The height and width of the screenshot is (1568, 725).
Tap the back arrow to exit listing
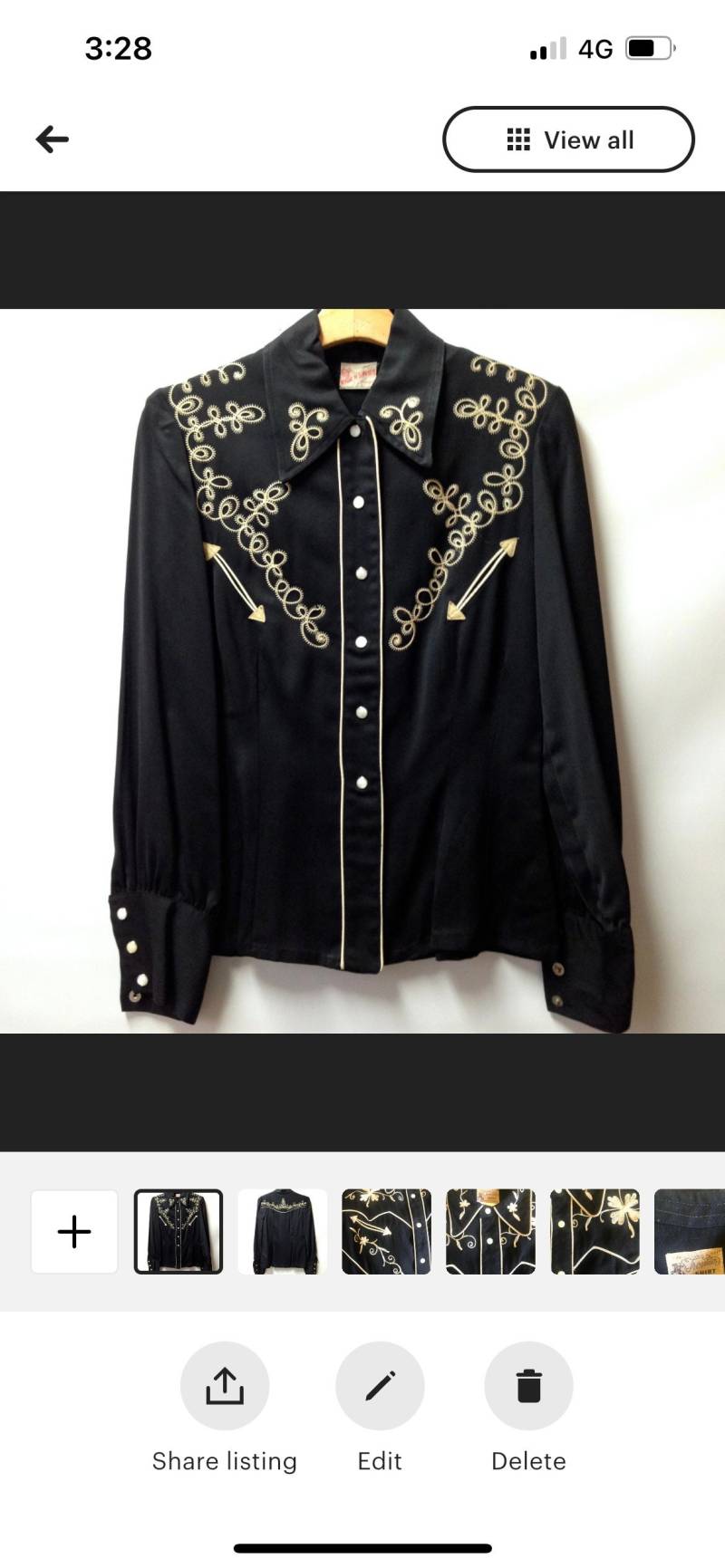point(52,139)
